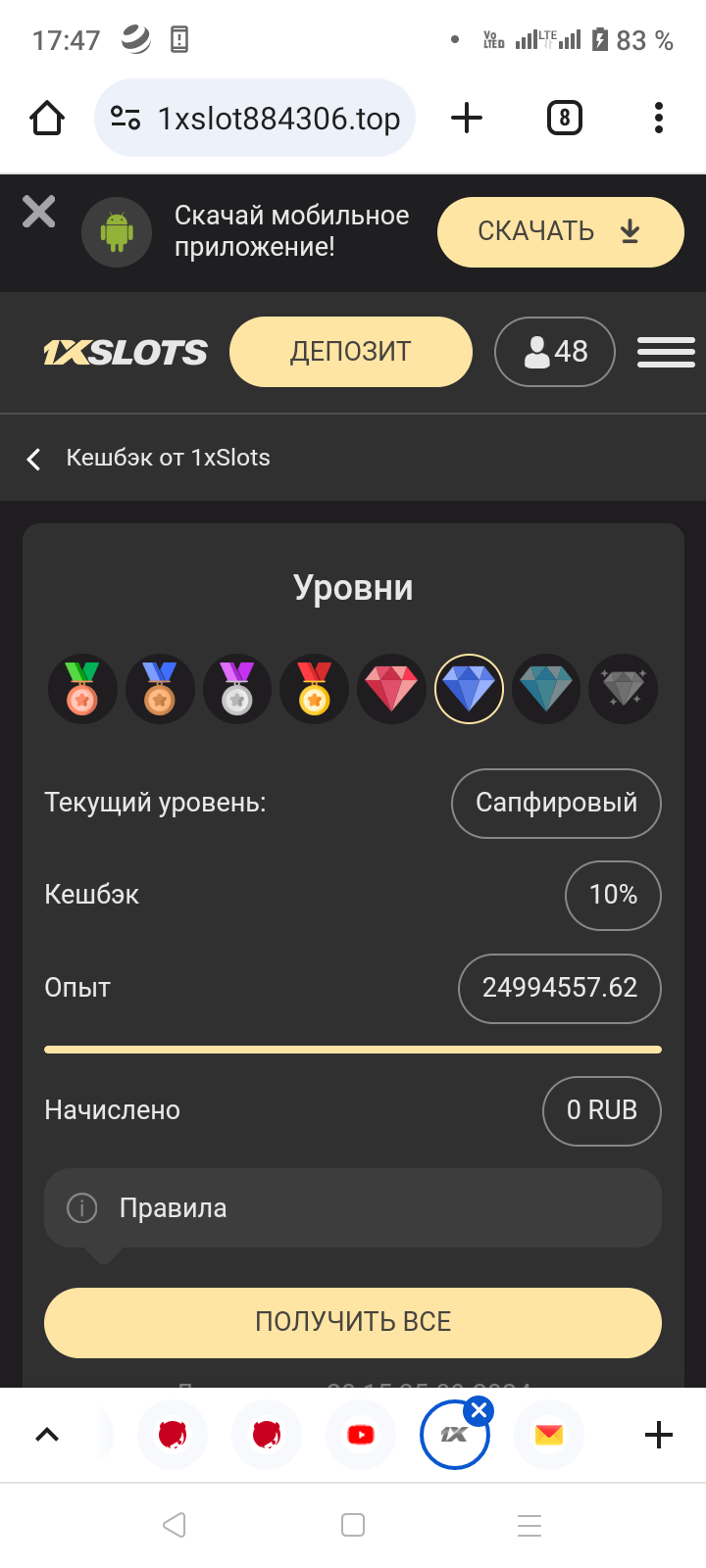Select the teal gem level

(x=546, y=689)
